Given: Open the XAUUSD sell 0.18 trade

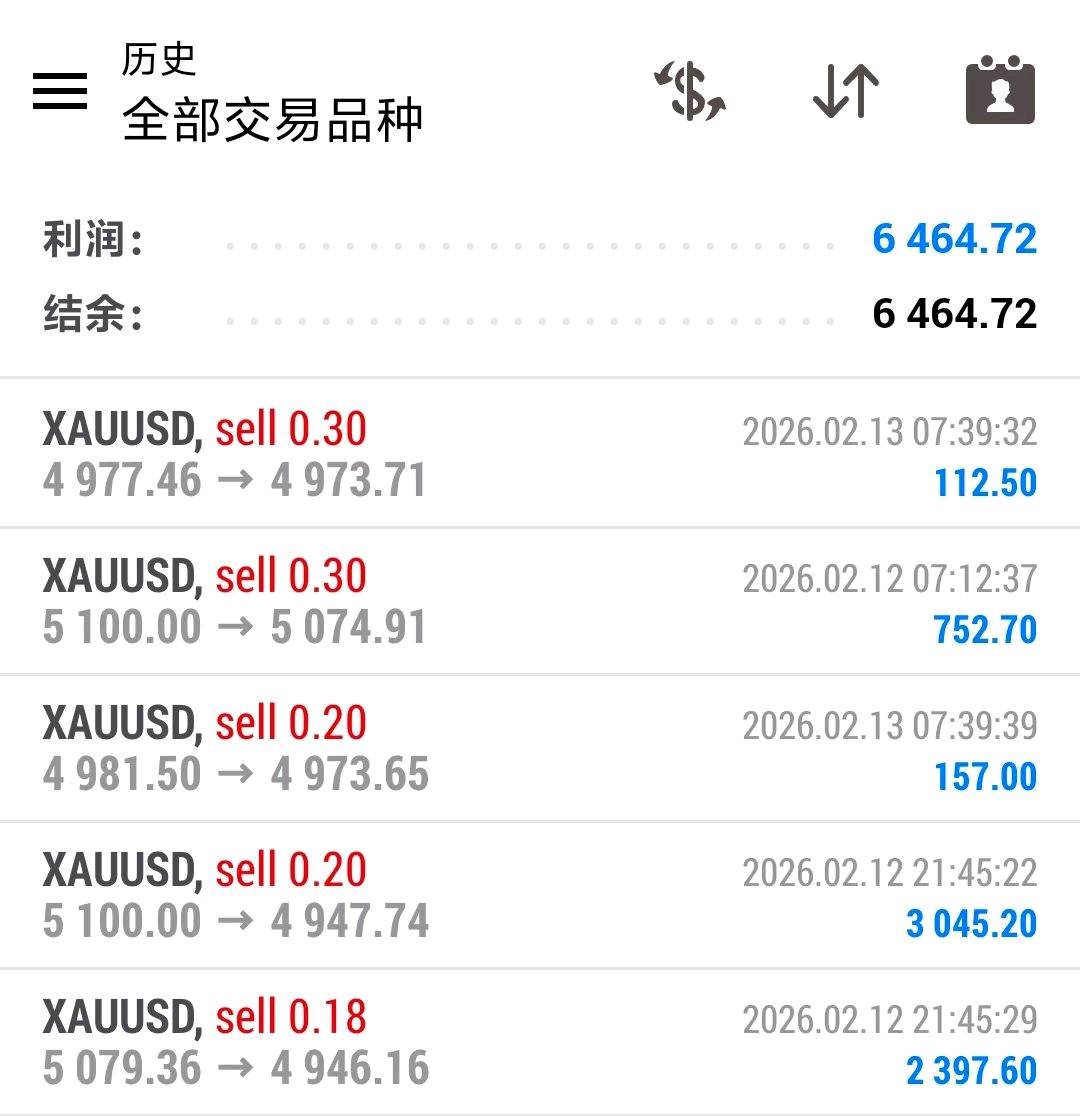Looking at the screenshot, I should [x=540, y=1043].
